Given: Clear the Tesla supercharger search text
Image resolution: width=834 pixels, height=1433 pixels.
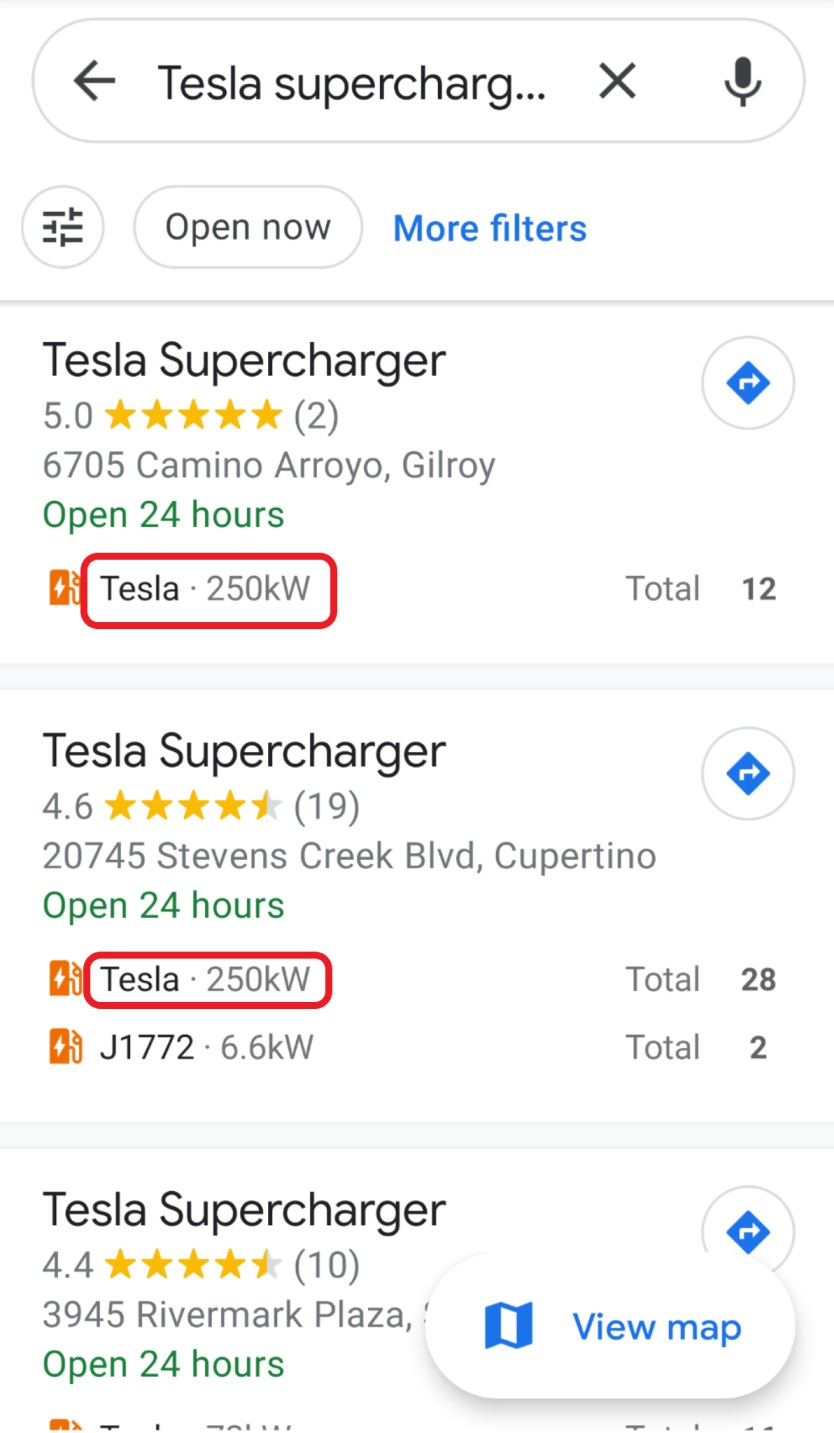Looking at the screenshot, I should [617, 81].
